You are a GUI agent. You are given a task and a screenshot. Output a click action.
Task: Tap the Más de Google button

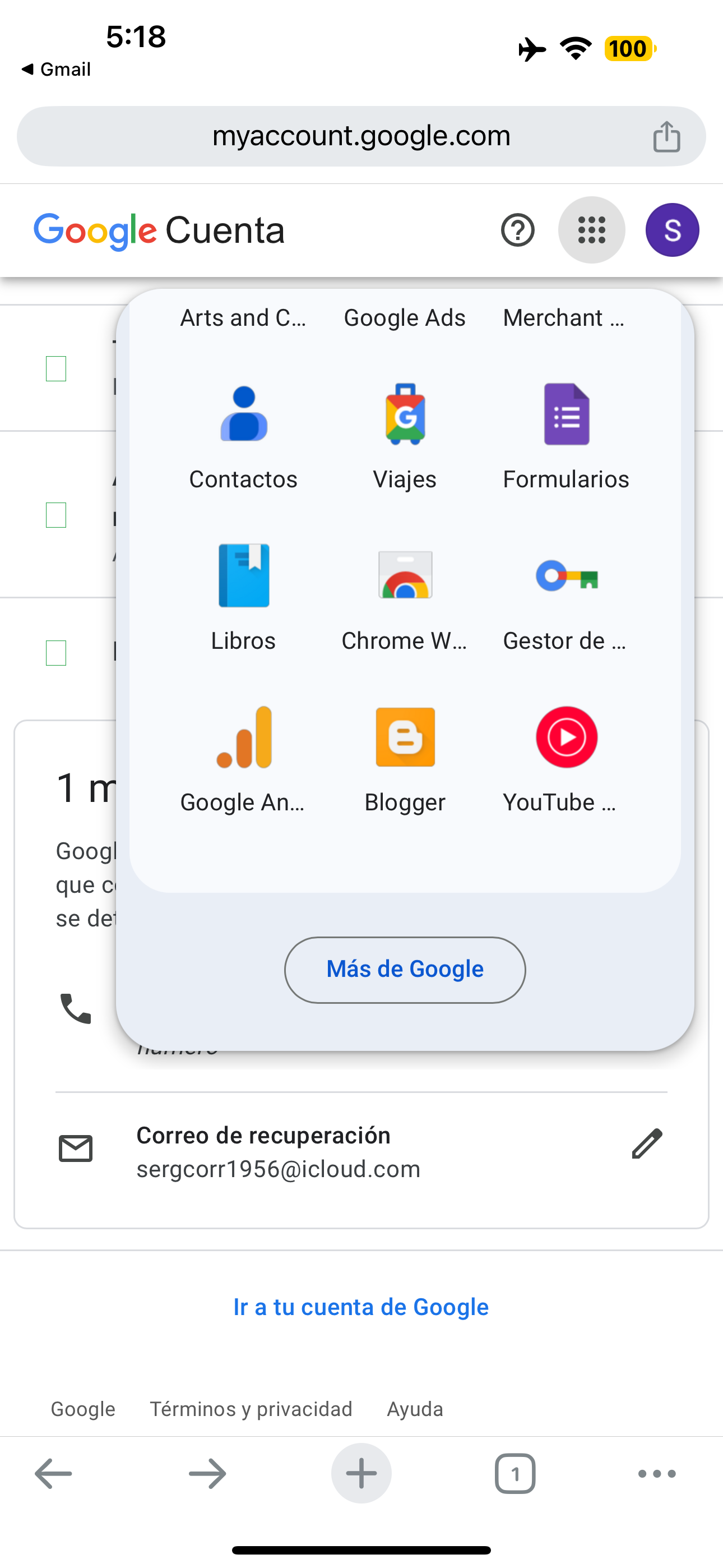(x=405, y=970)
